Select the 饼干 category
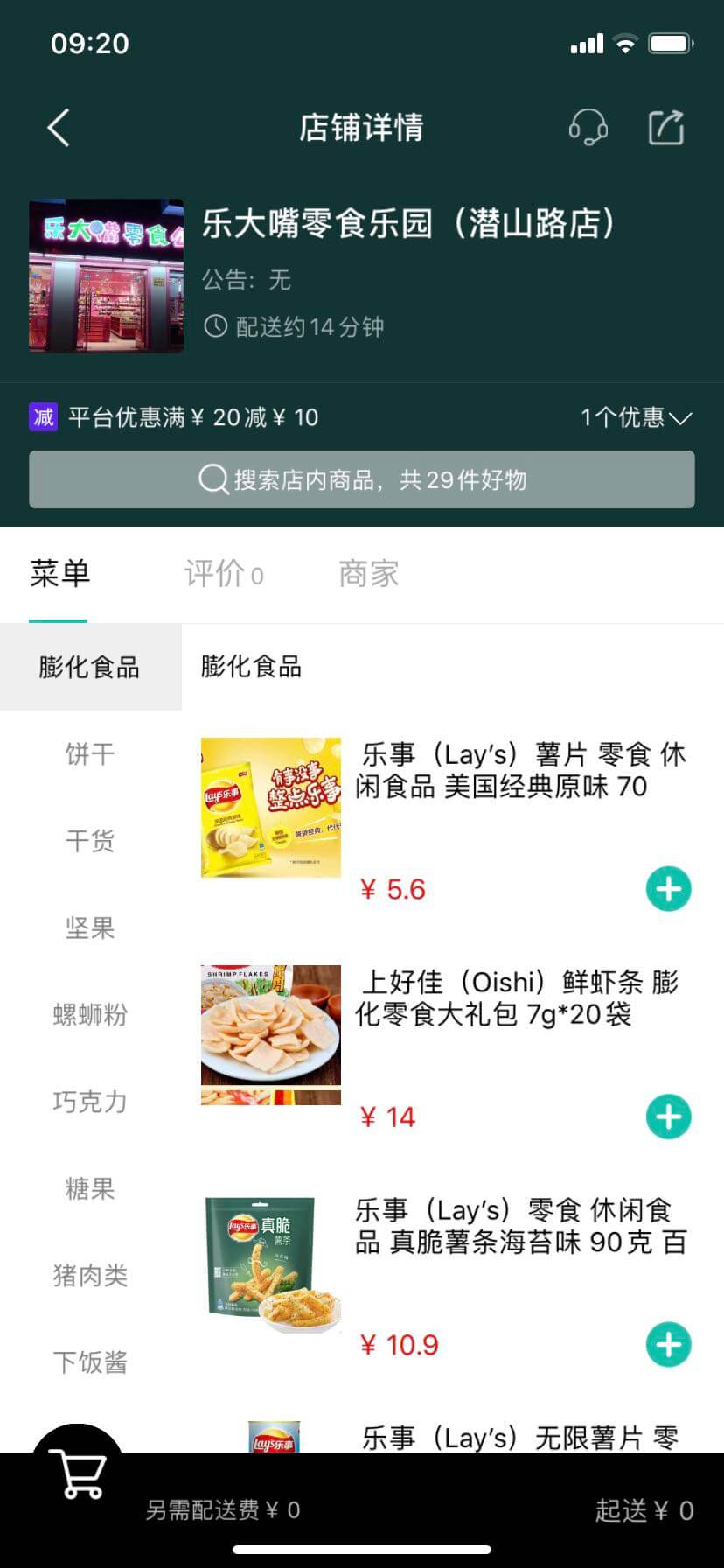This screenshot has width=724, height=1568. coord(90,753)
